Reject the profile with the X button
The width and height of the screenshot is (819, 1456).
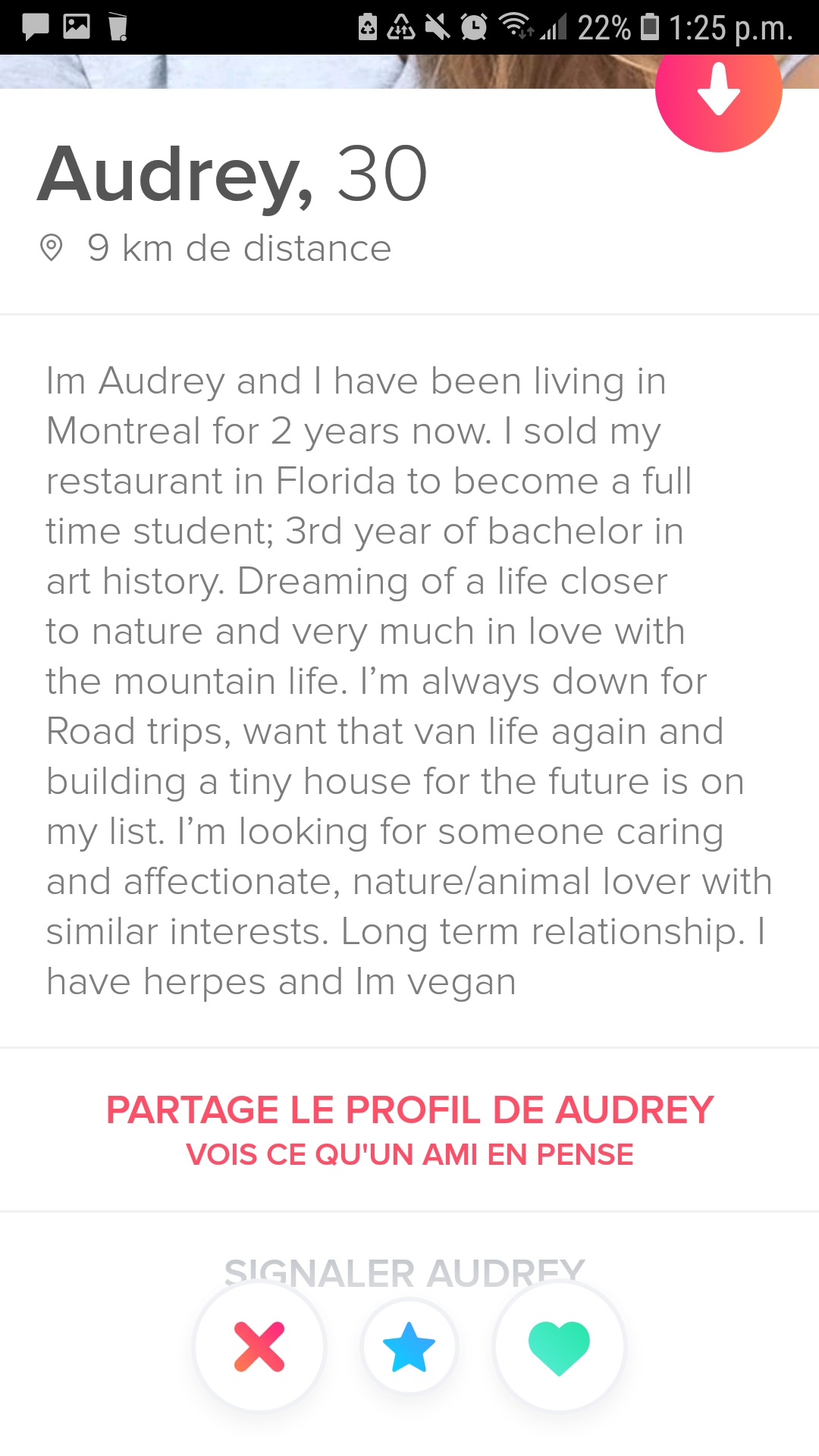click(x=259, y=1346)
